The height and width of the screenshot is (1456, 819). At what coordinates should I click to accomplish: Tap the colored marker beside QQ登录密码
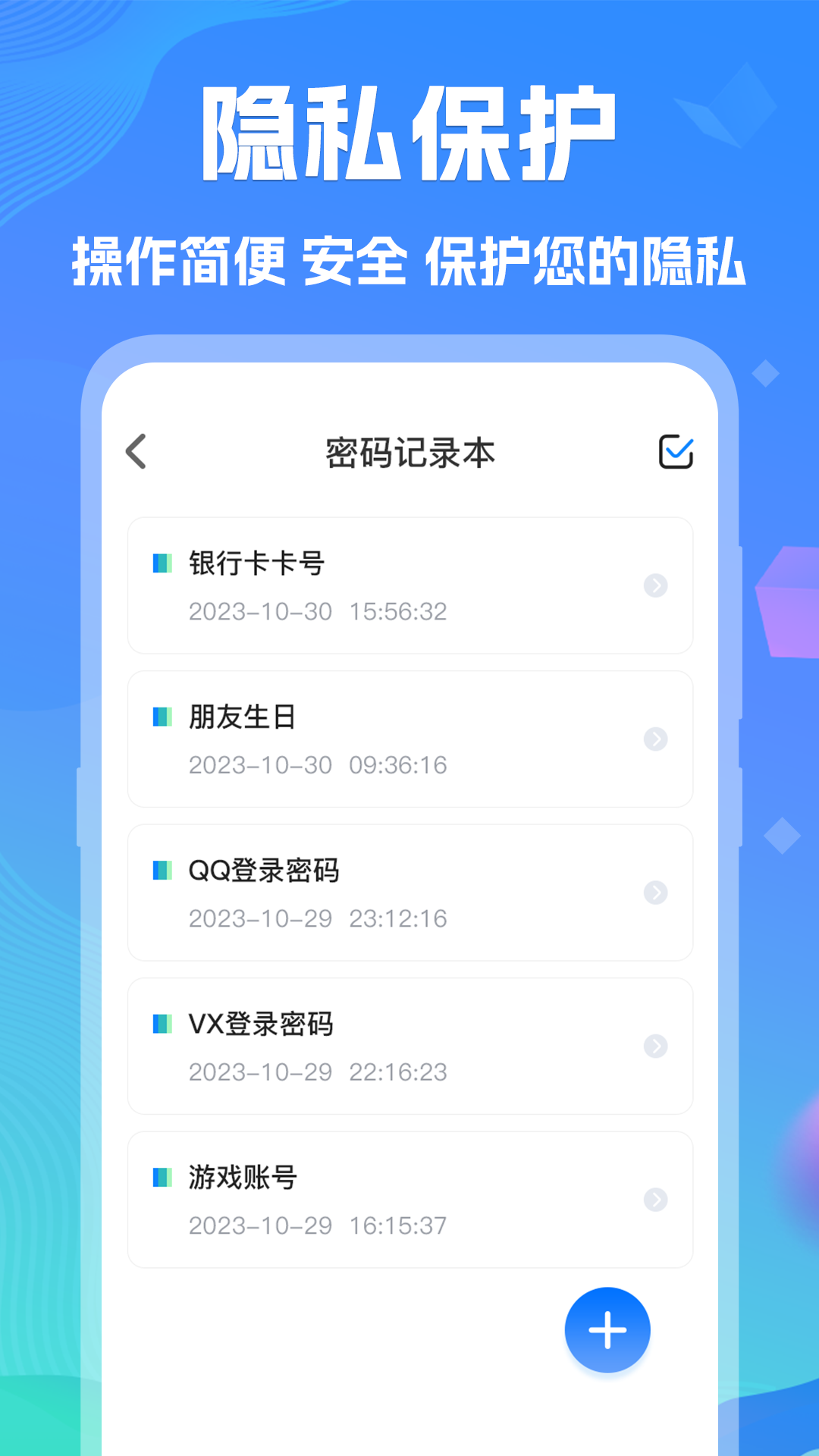tap(161, 871)
